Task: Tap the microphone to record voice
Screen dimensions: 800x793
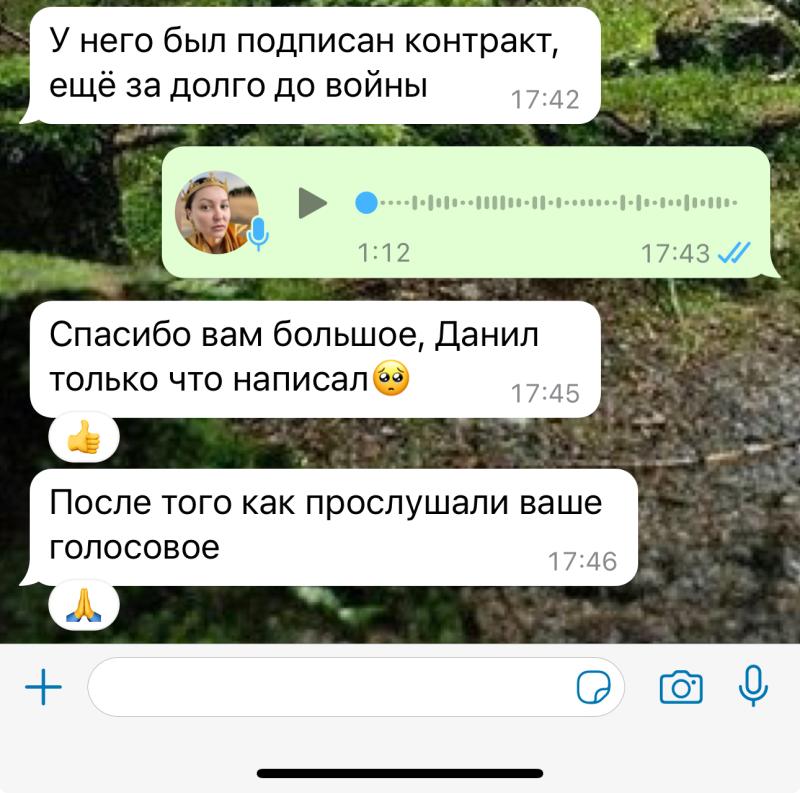Action: click(x=753, y=686)
